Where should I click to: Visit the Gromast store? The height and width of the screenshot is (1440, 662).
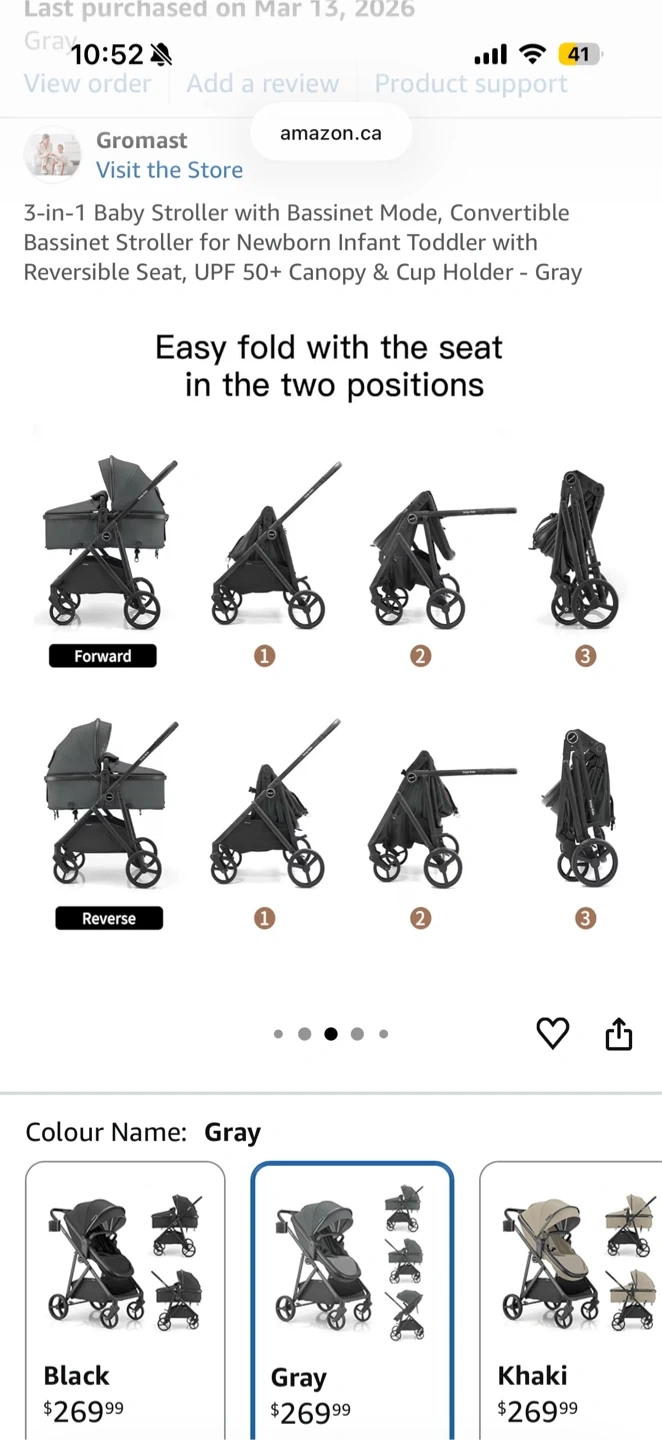169,170
